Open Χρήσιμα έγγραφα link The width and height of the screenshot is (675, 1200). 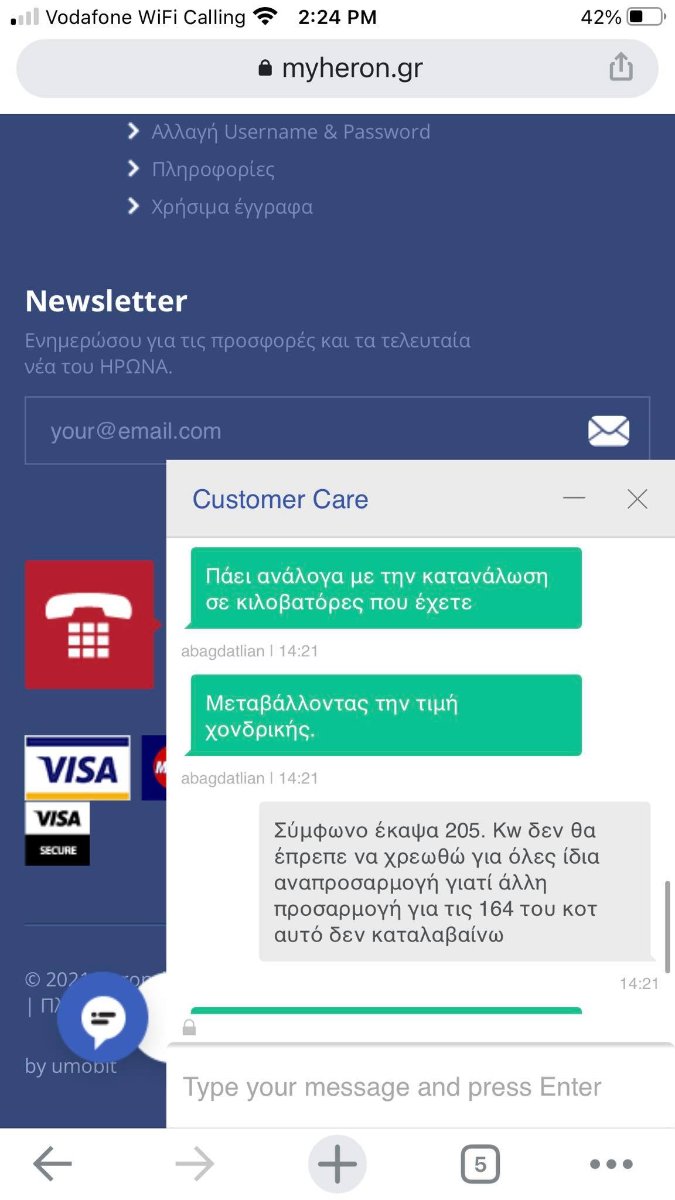(x=232, y=208)
